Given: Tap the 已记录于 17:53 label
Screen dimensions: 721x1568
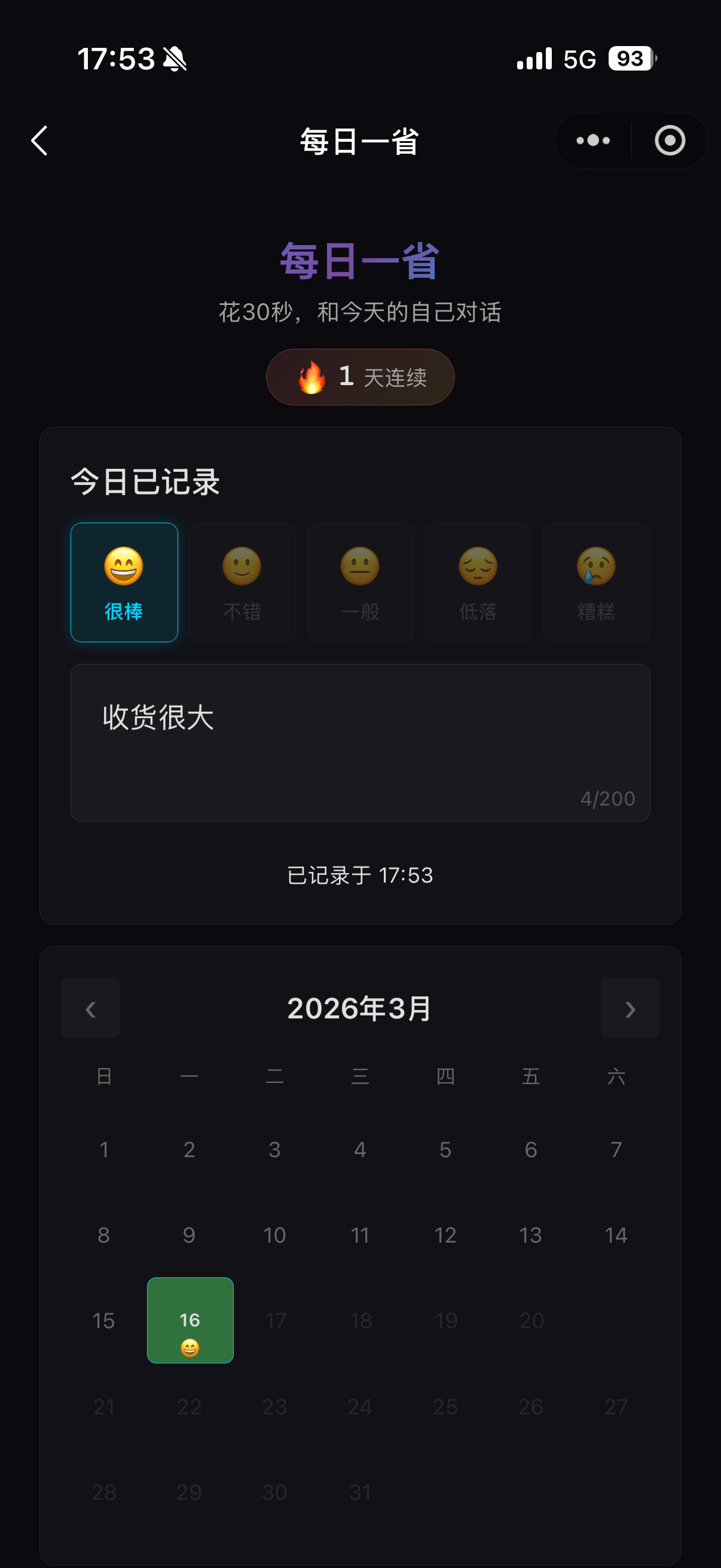Looking at the screenshot, I should [359, 875].
